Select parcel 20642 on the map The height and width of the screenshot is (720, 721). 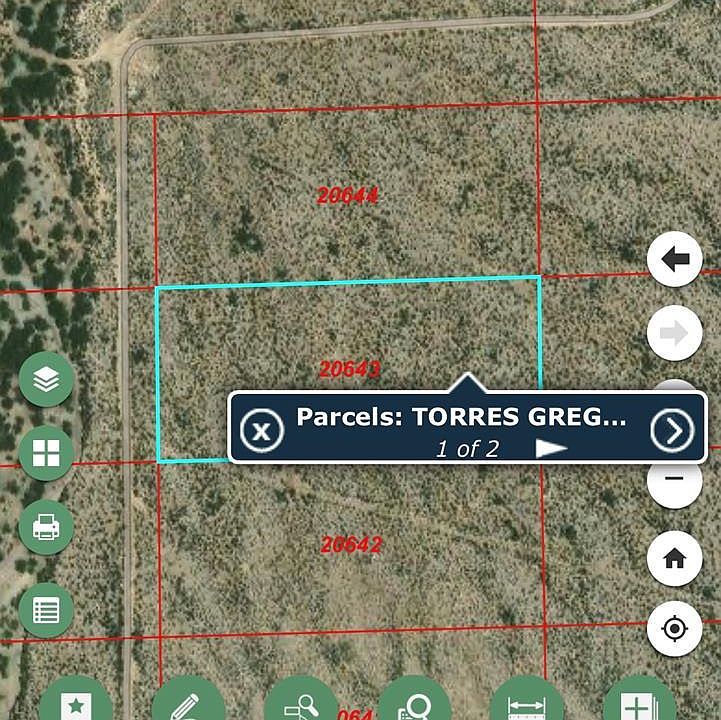[x=351, y=545]
